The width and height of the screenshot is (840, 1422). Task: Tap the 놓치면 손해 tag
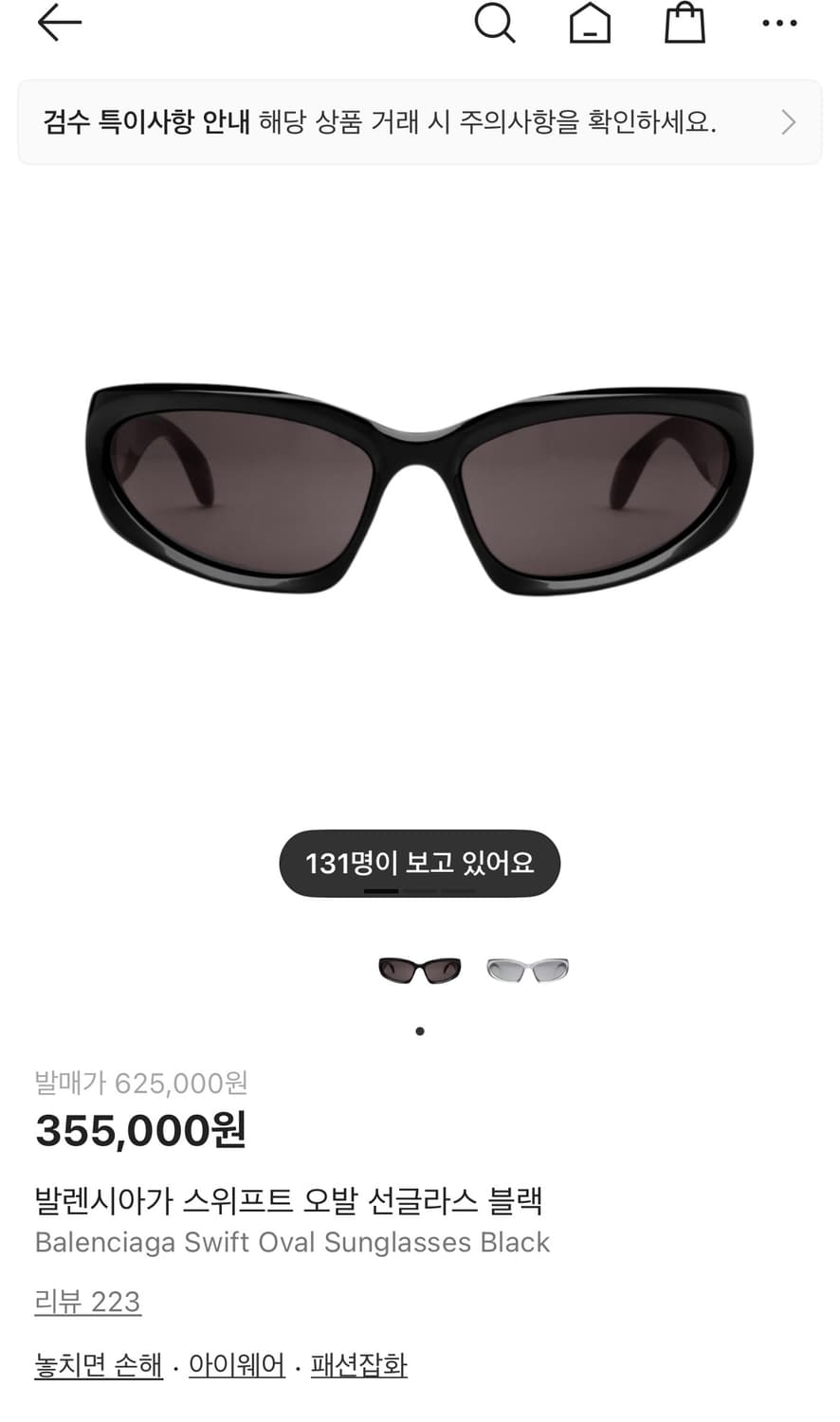click(98, 1365)
